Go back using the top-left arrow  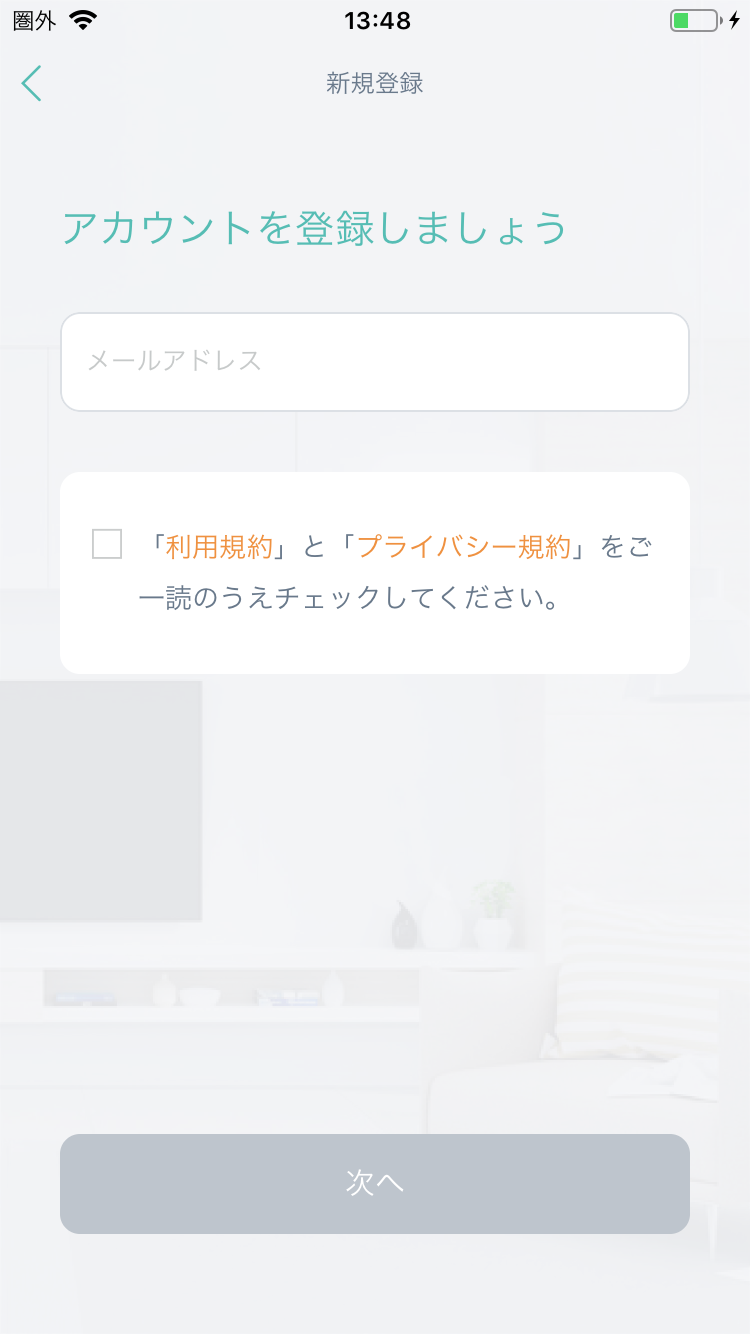coord(32,83)
